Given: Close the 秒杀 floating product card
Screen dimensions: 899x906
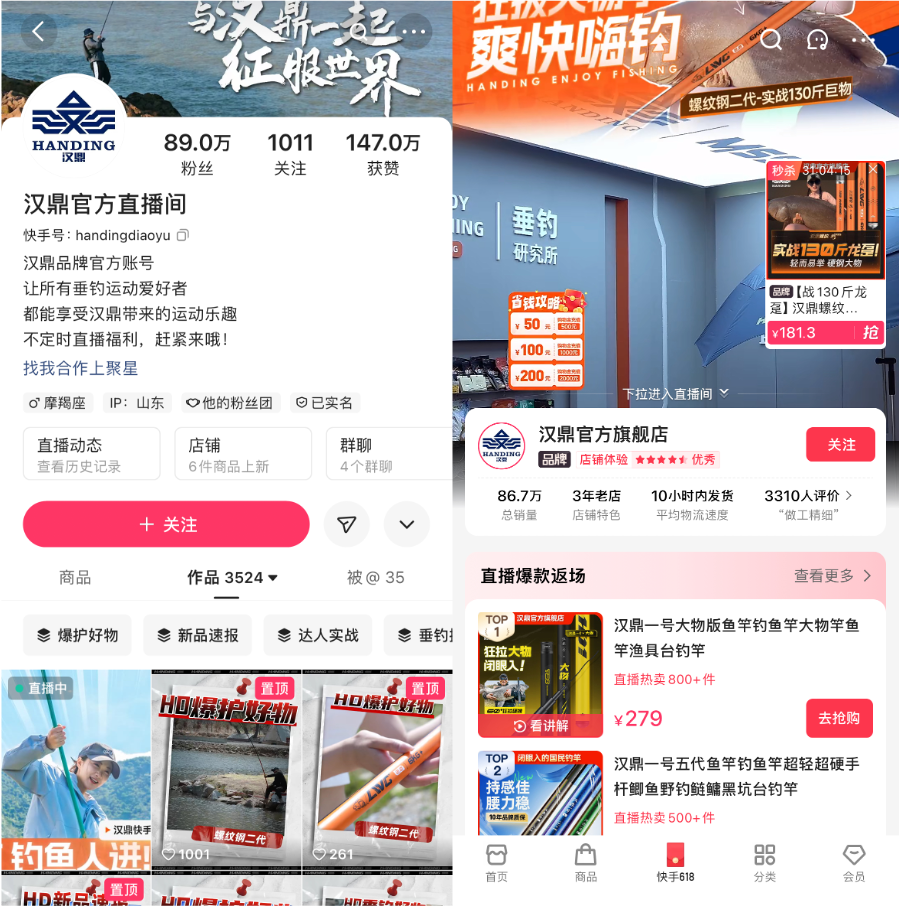Looking at the screenshot, I should pos(873,170).
